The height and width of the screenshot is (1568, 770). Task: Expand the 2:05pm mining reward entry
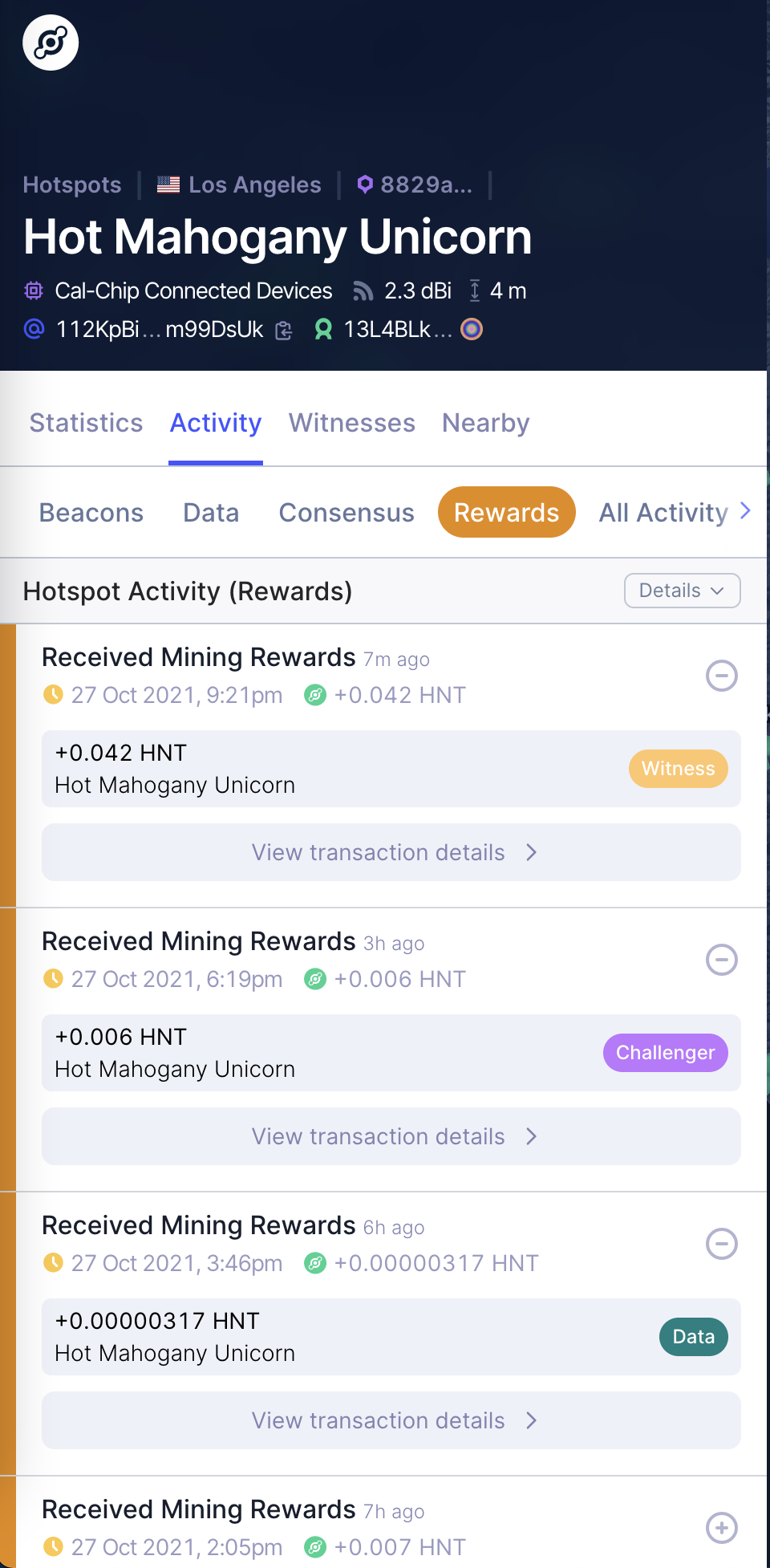(721, 1528)
